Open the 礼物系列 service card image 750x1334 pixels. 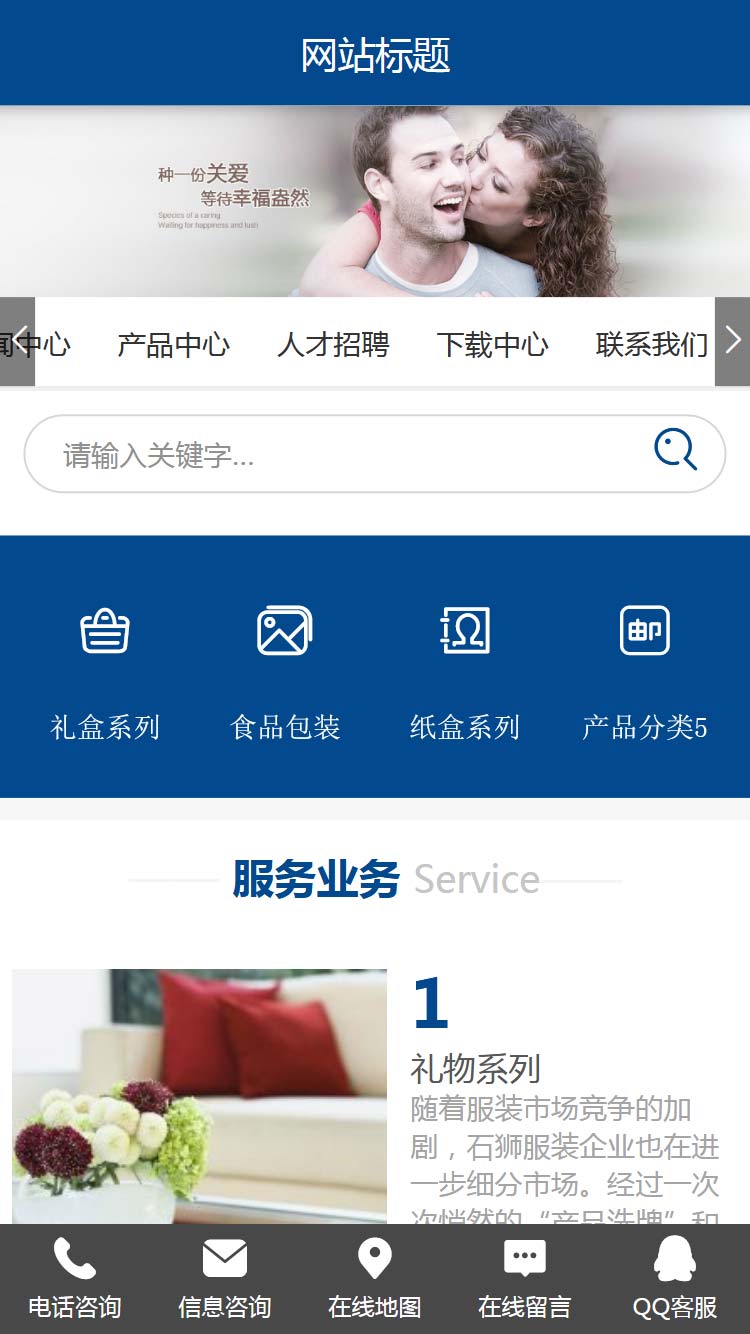point(199,1095)
